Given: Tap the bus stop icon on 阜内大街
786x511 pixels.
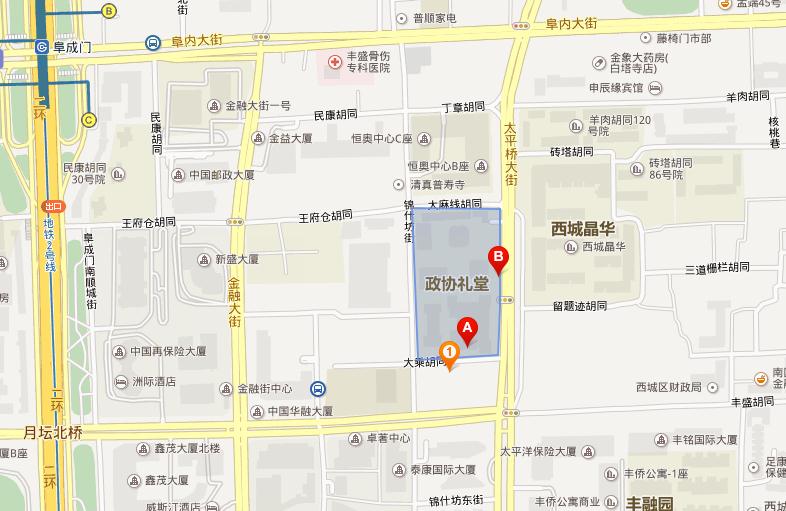Looking at the screenshot, I should (x=152, y=43).
